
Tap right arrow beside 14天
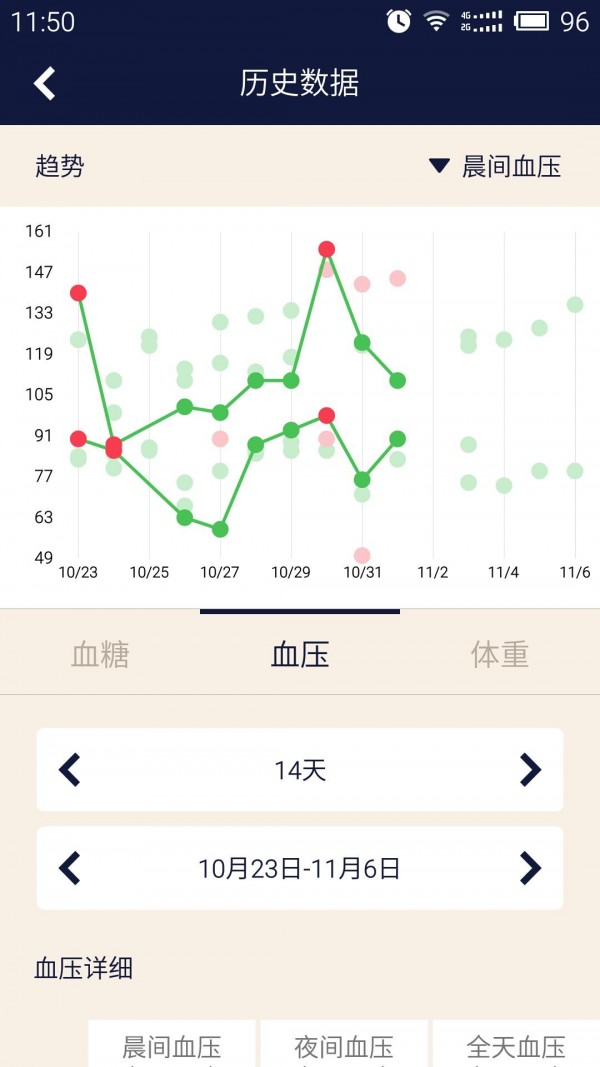[530, 770]
